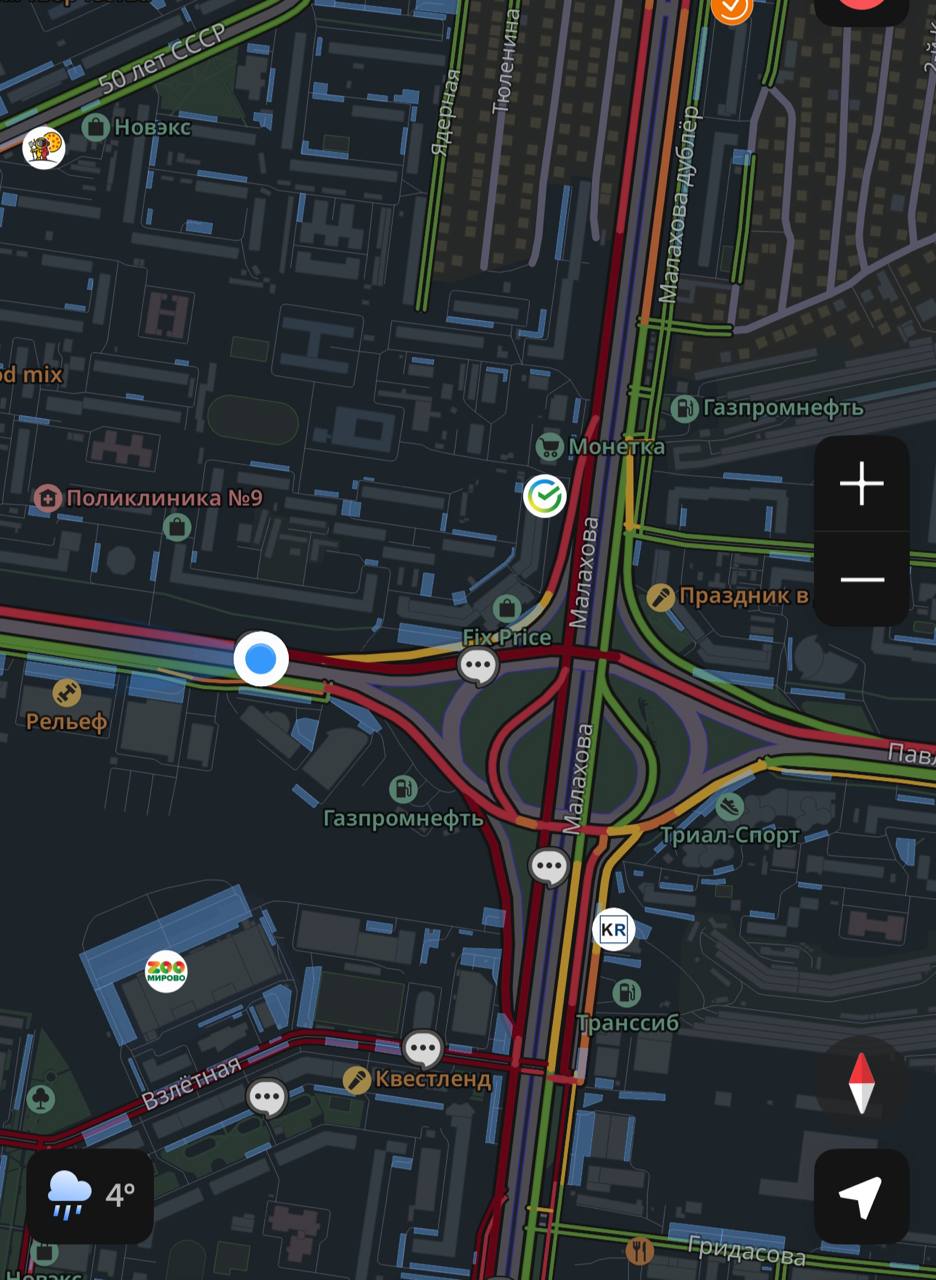Zoom out of the map

[861, 579]
